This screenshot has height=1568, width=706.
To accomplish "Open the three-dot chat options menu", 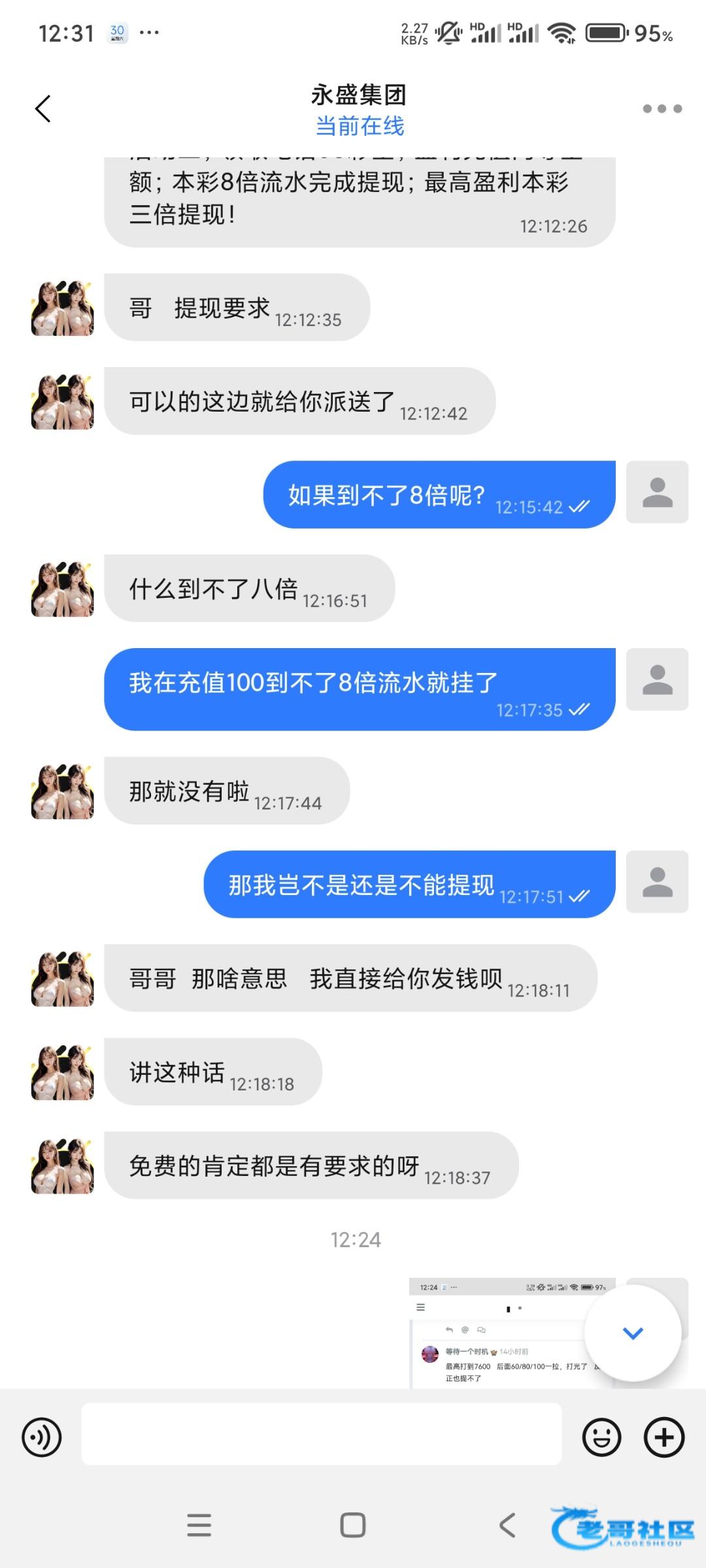I will tap(662, 108).
